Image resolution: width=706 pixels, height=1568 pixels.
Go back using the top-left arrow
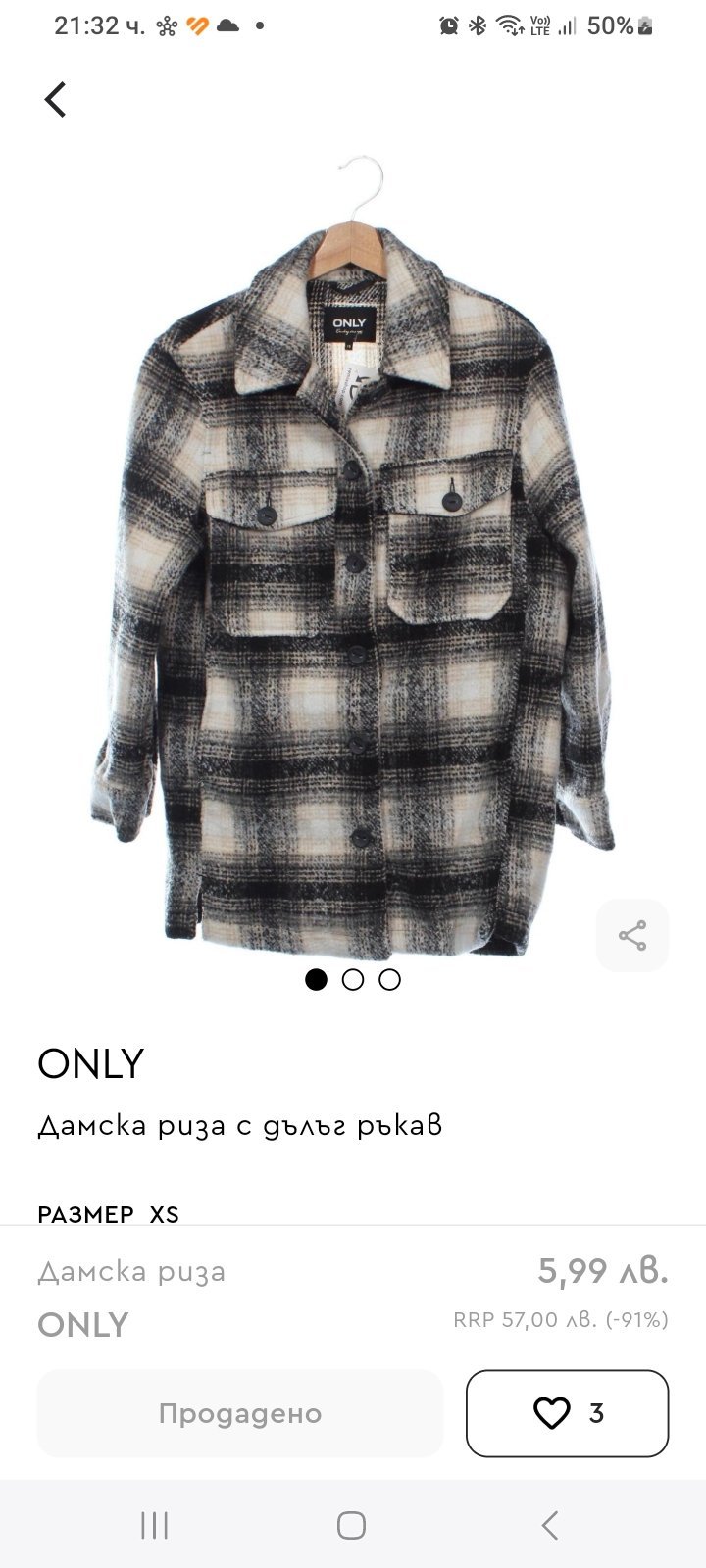coord(56,99)
